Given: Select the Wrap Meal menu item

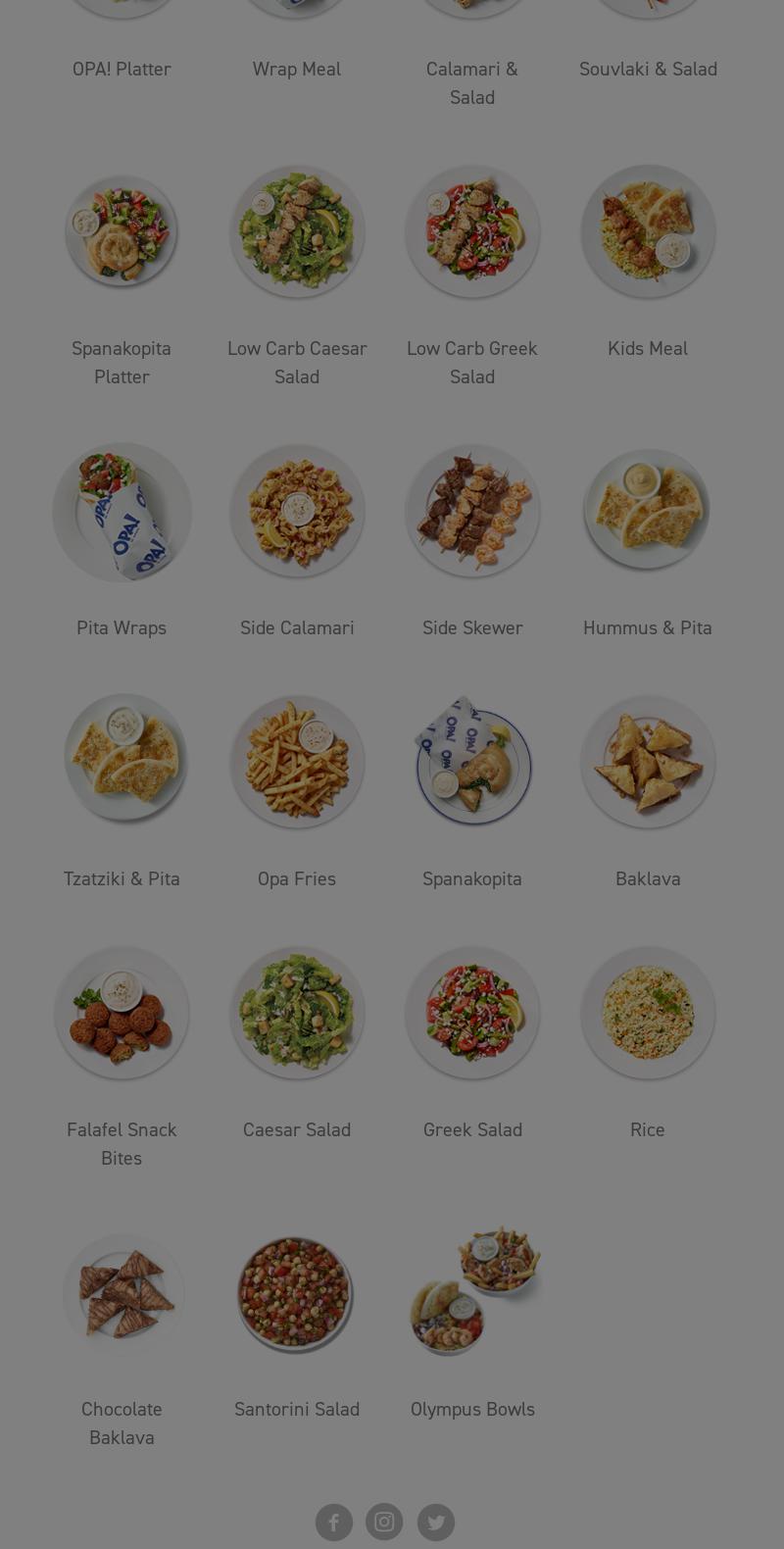Looking at the screenshot, I should coord(297,69).
